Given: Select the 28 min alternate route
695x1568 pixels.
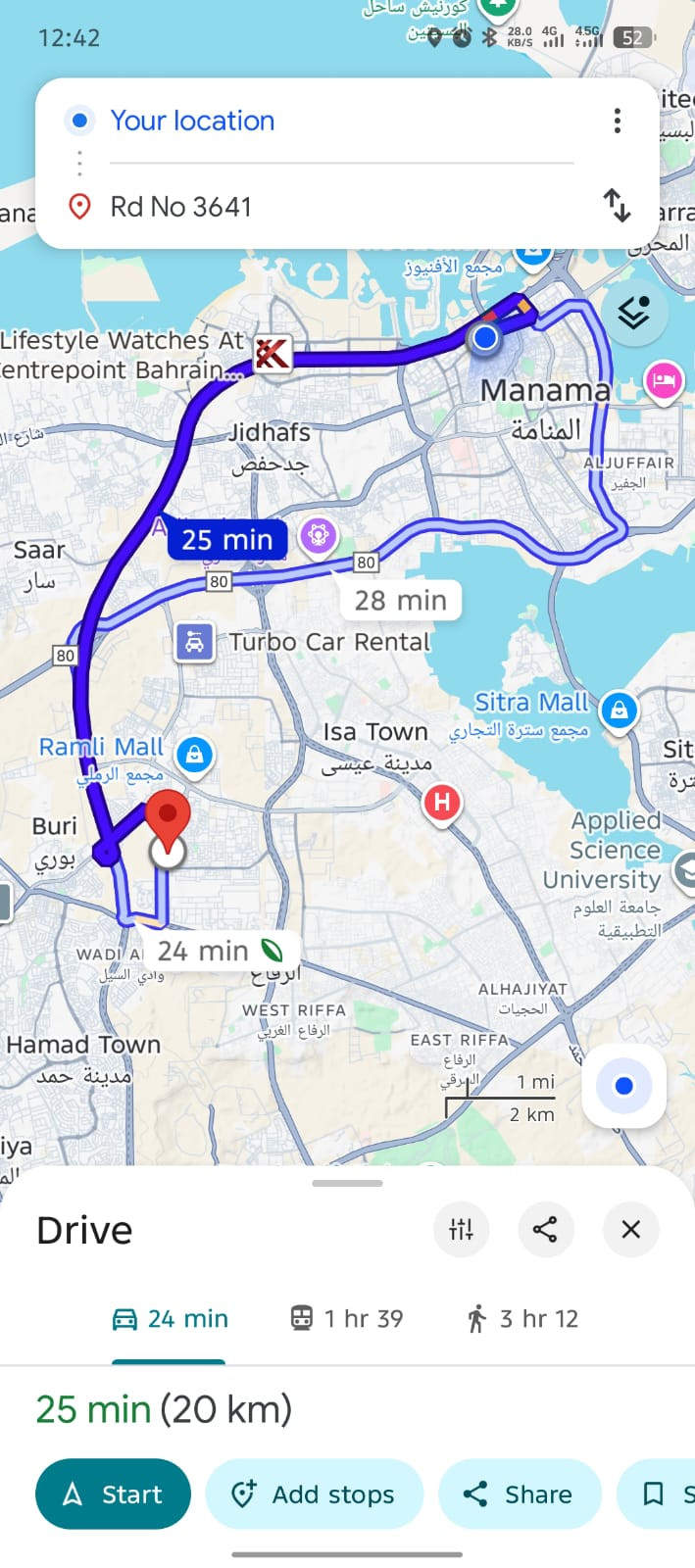Looking at the screenshot, I should [400, 600].
